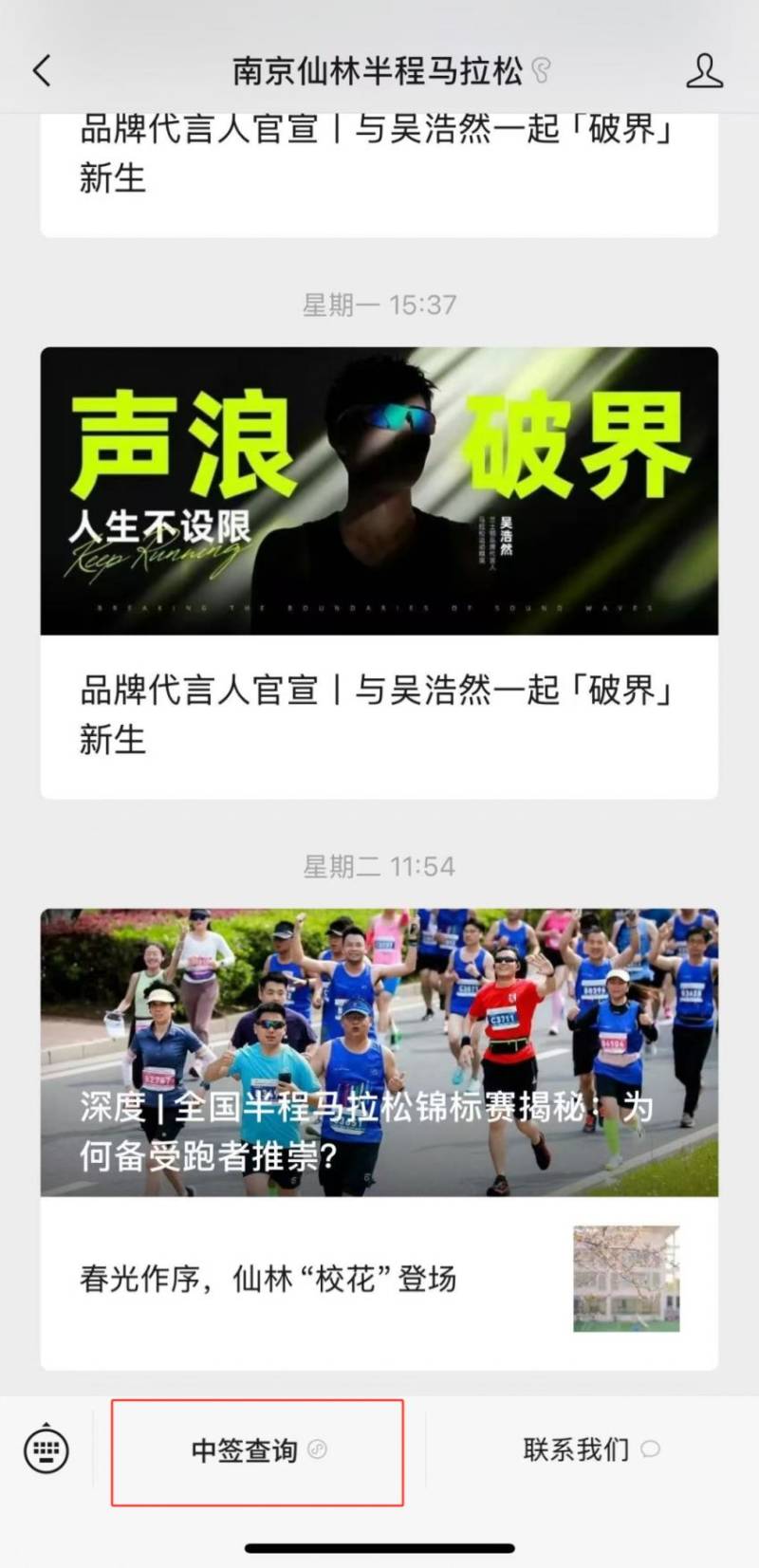The height and width of the screenshot is (1568, 759).
Task: Tap the 星期二 11:54 timestamp
Action: pyautogui.click(x=377, y=865)
